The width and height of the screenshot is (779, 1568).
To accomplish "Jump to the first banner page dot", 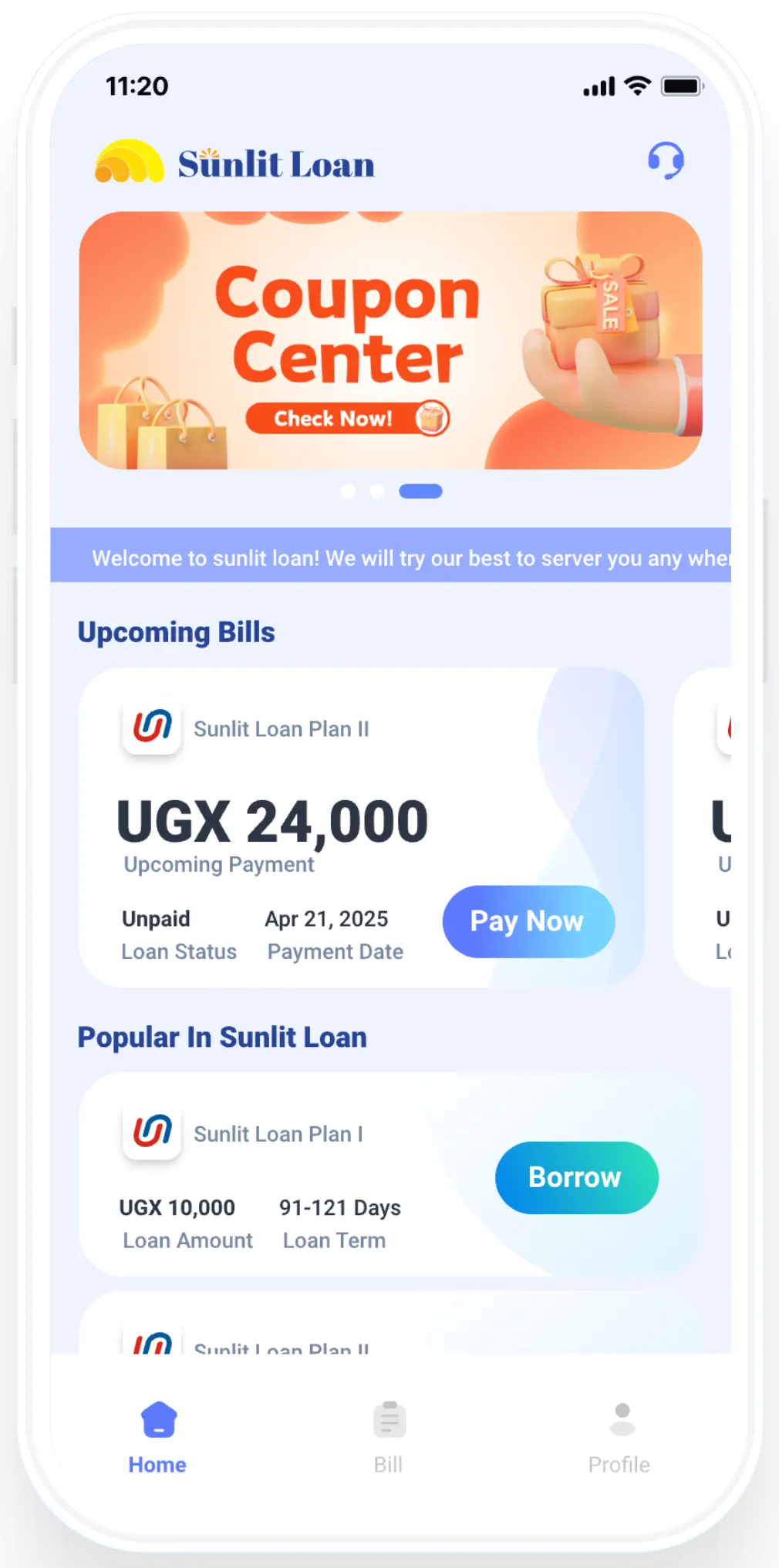I will [348, 491].
